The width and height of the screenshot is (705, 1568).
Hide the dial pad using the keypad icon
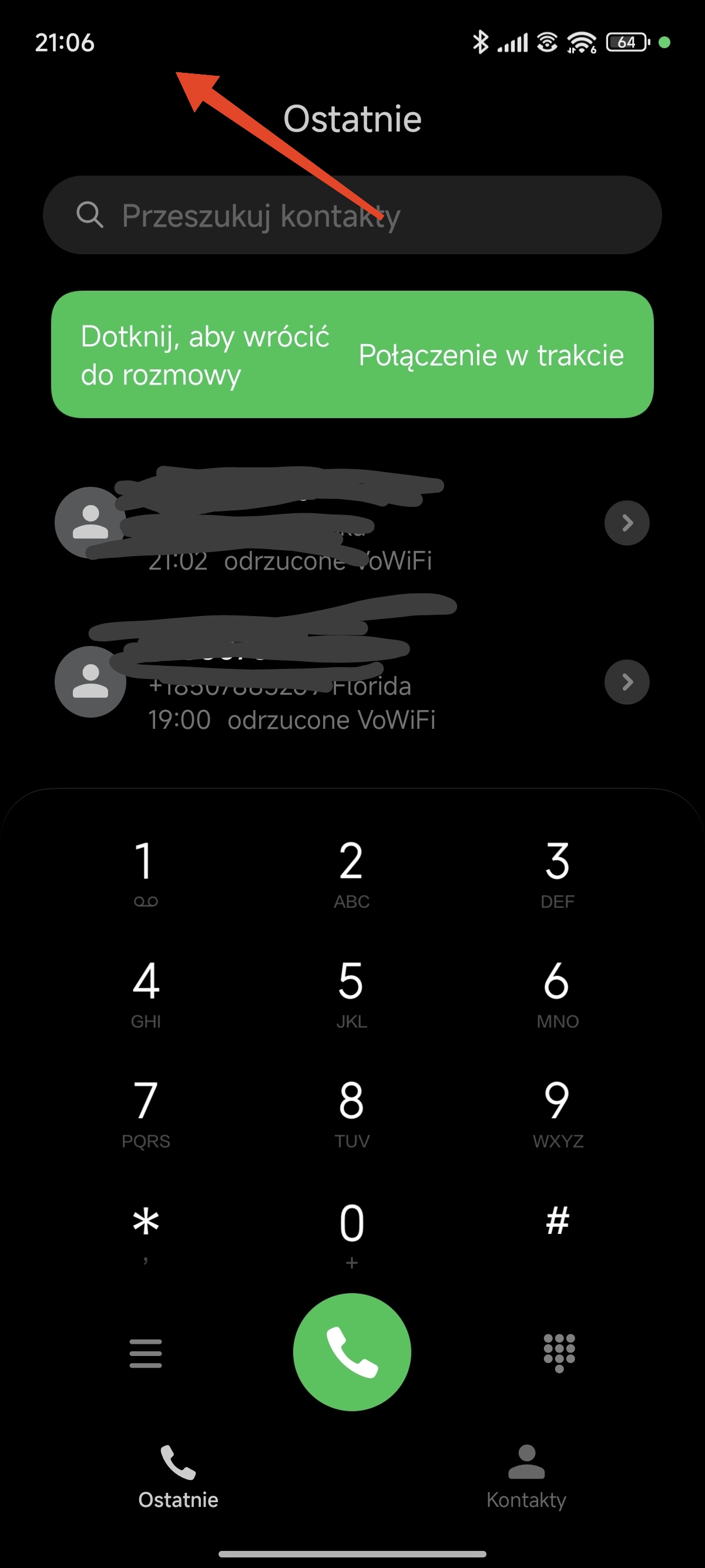pyautogui.click(x=558, y=1353)
